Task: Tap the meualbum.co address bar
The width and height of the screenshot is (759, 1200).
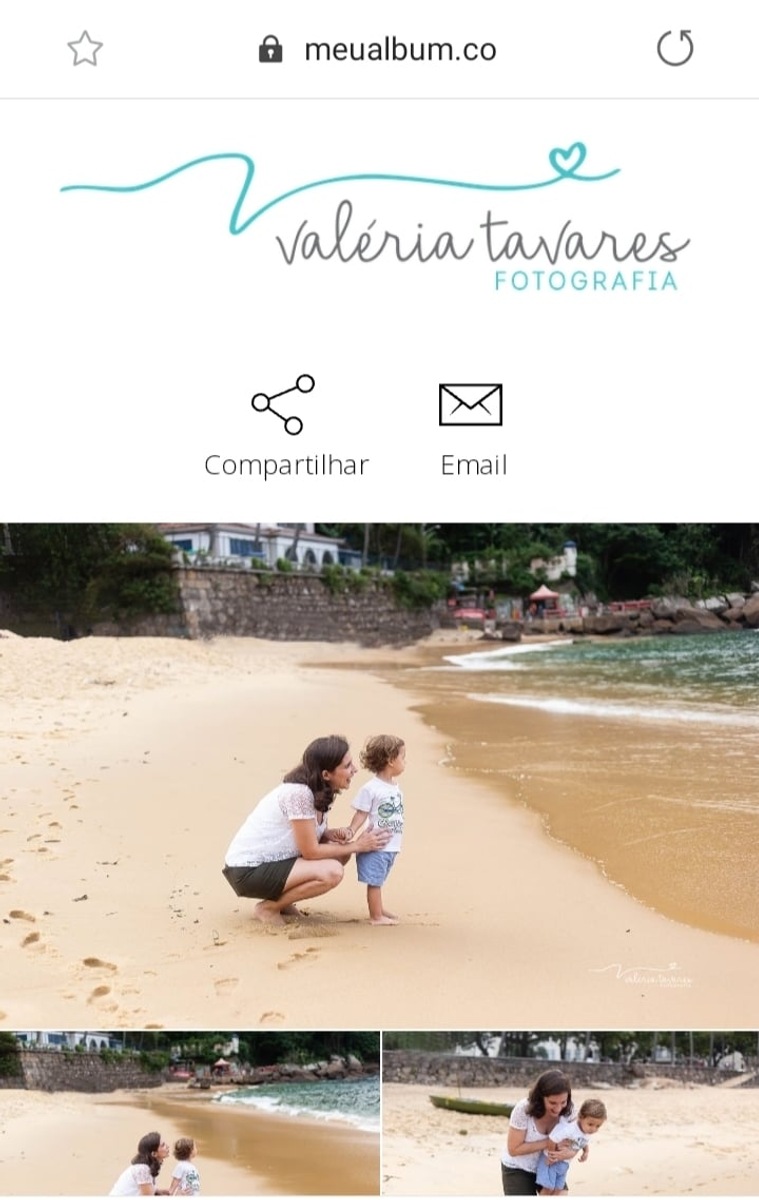Action: tap(399, 49)
